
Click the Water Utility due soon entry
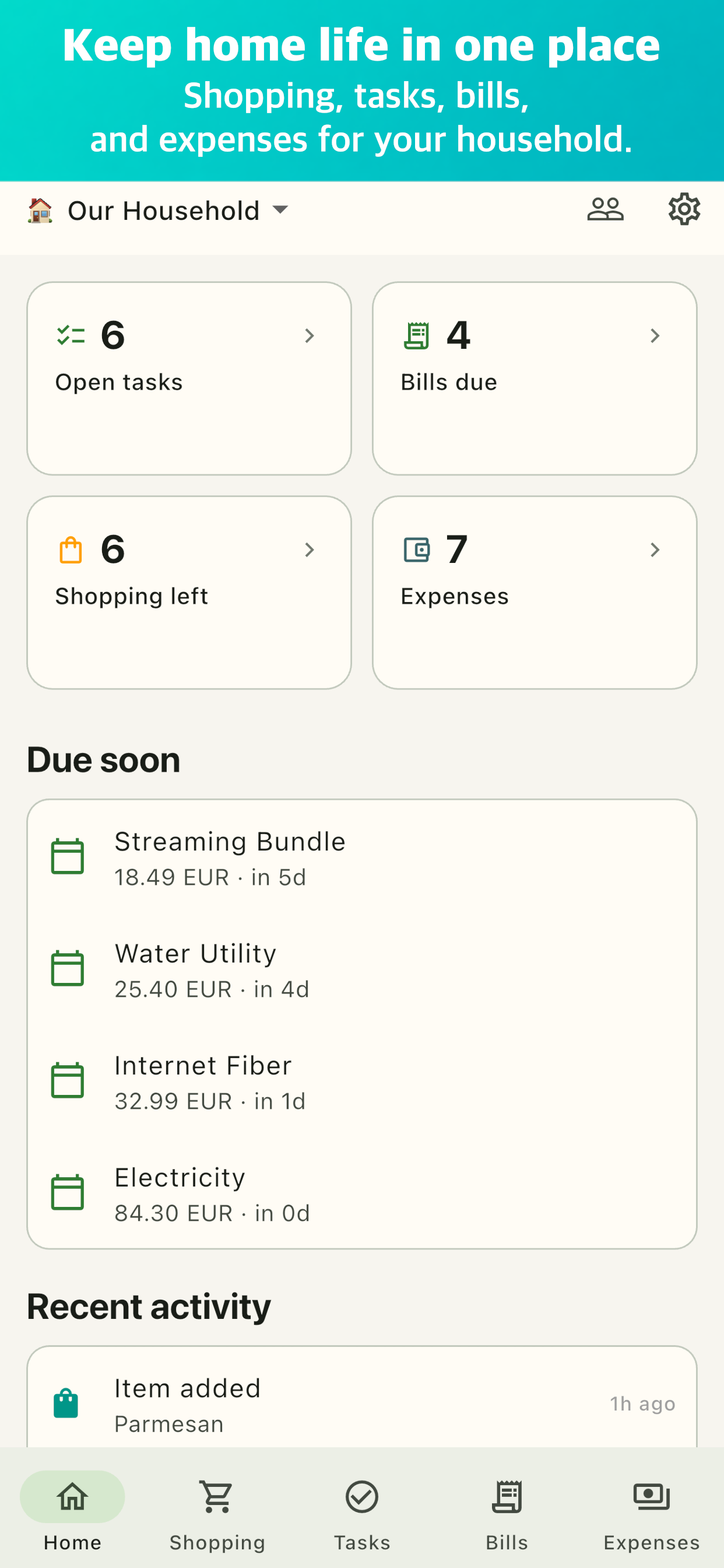361,968
